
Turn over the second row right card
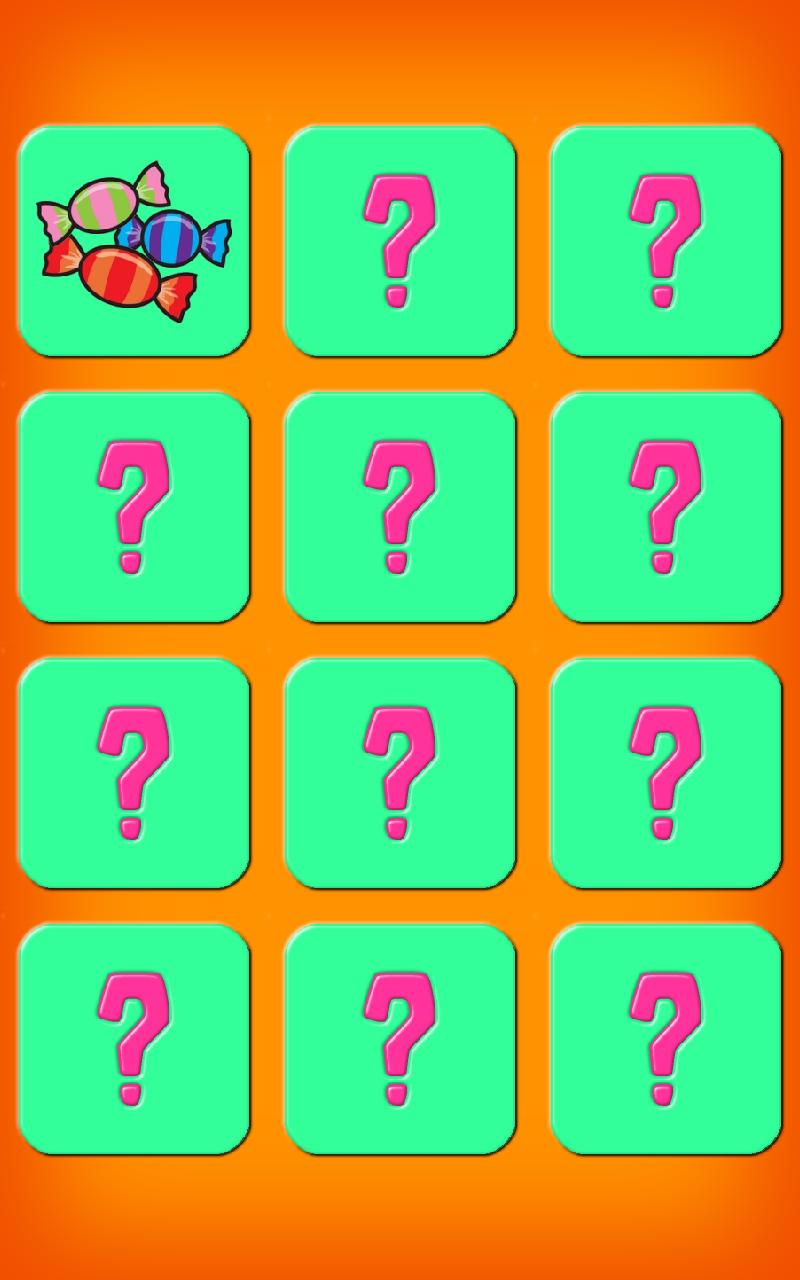click(665, 505)
